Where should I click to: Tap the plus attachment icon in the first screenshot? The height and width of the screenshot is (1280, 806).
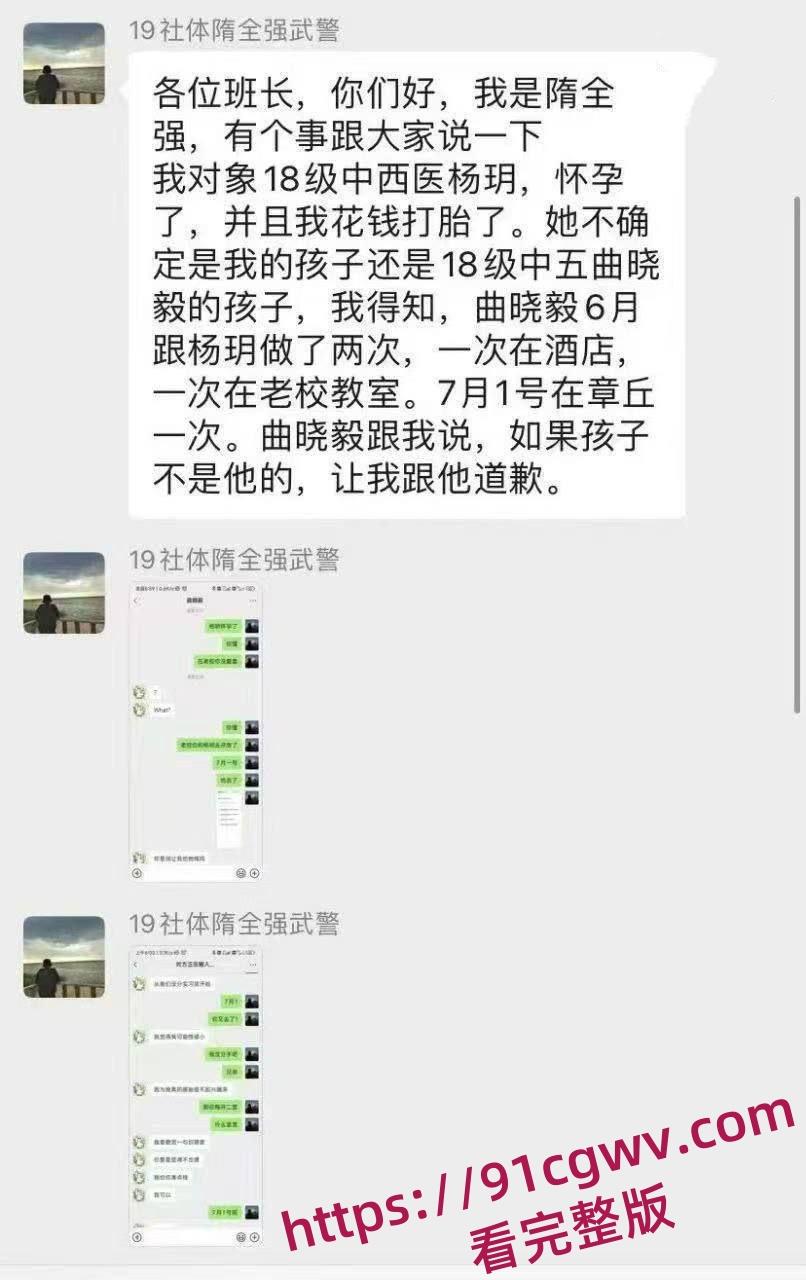pos(254,873)
